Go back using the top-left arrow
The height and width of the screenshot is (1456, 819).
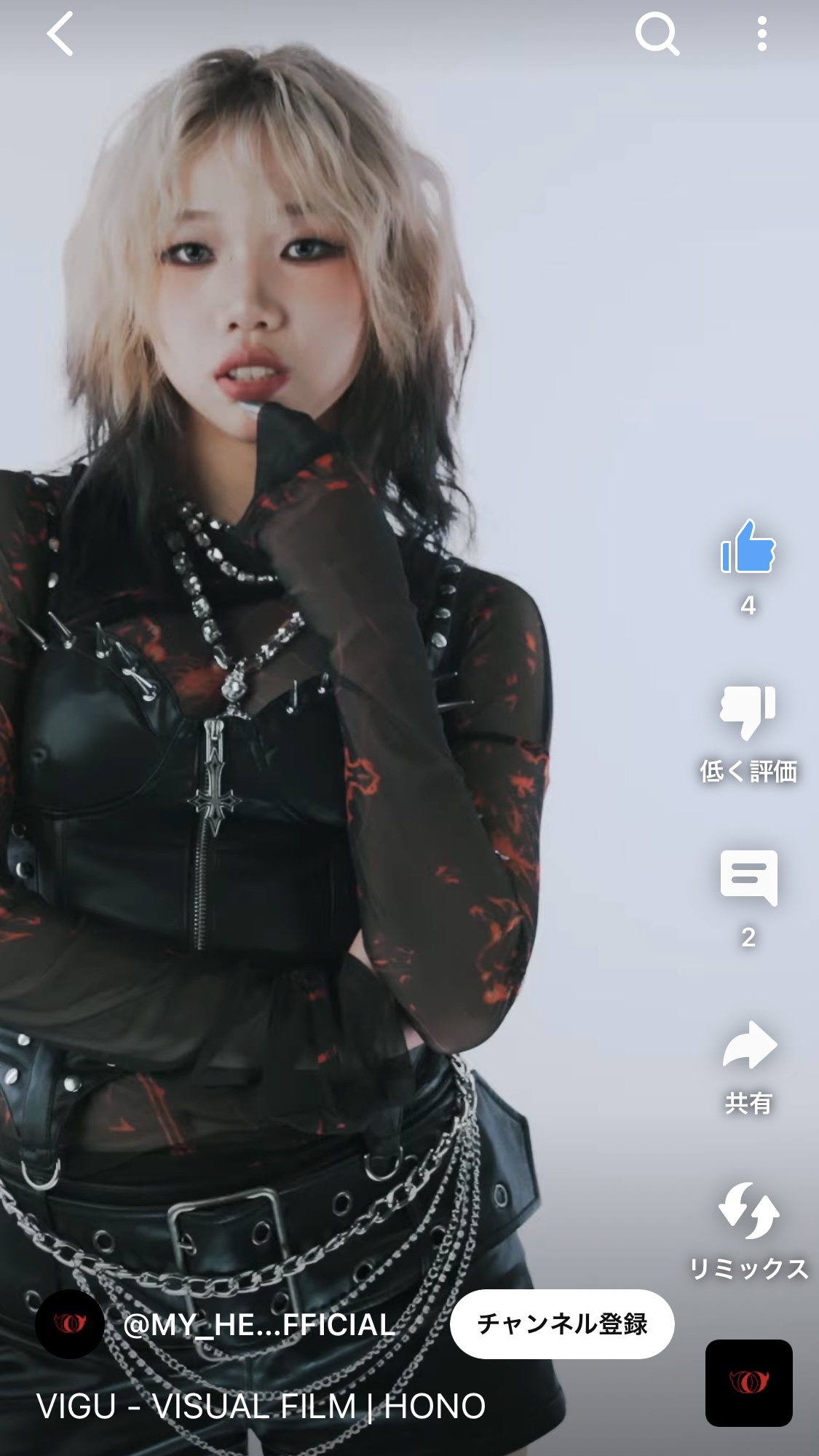[x=60, y=33]
